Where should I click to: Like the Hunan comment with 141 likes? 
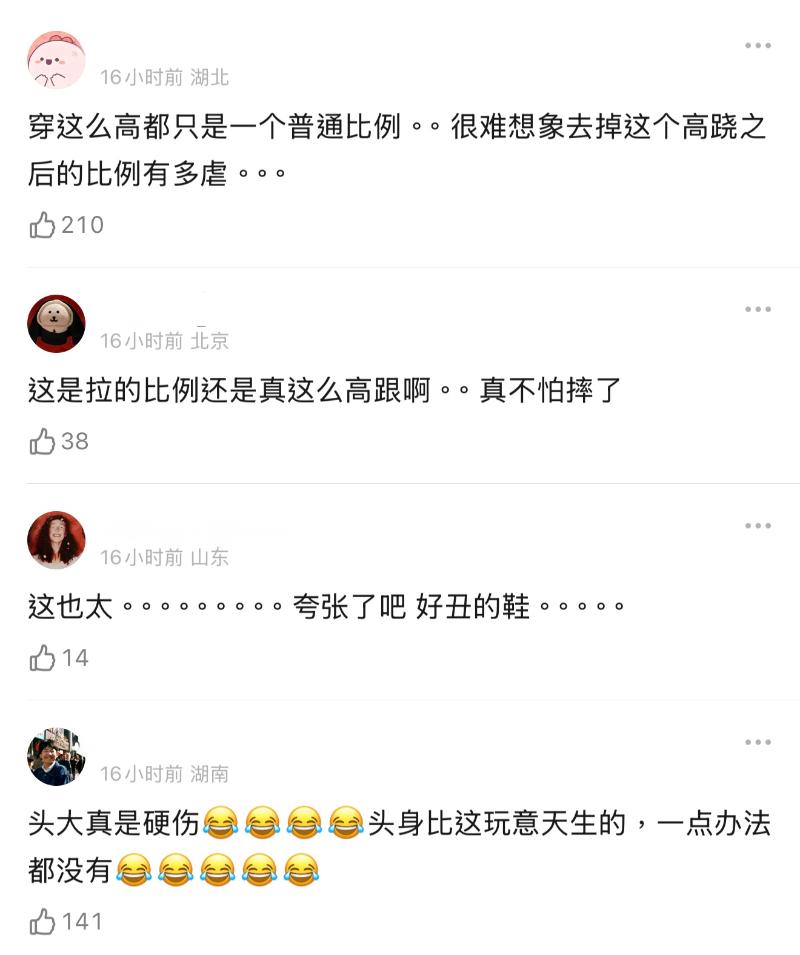click(x=43, y=922)
